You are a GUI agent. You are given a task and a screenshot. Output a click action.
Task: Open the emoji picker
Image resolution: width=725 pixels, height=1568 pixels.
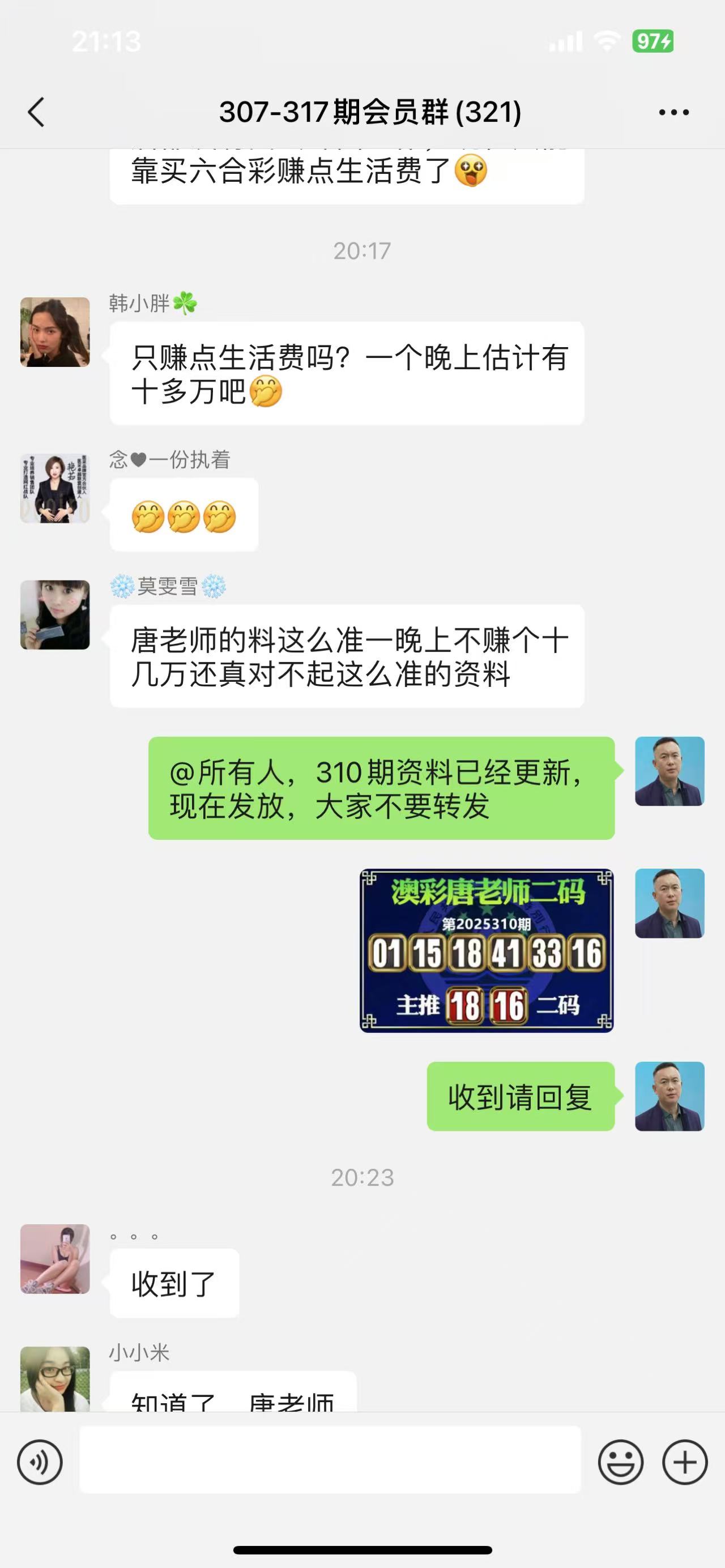620,1462
